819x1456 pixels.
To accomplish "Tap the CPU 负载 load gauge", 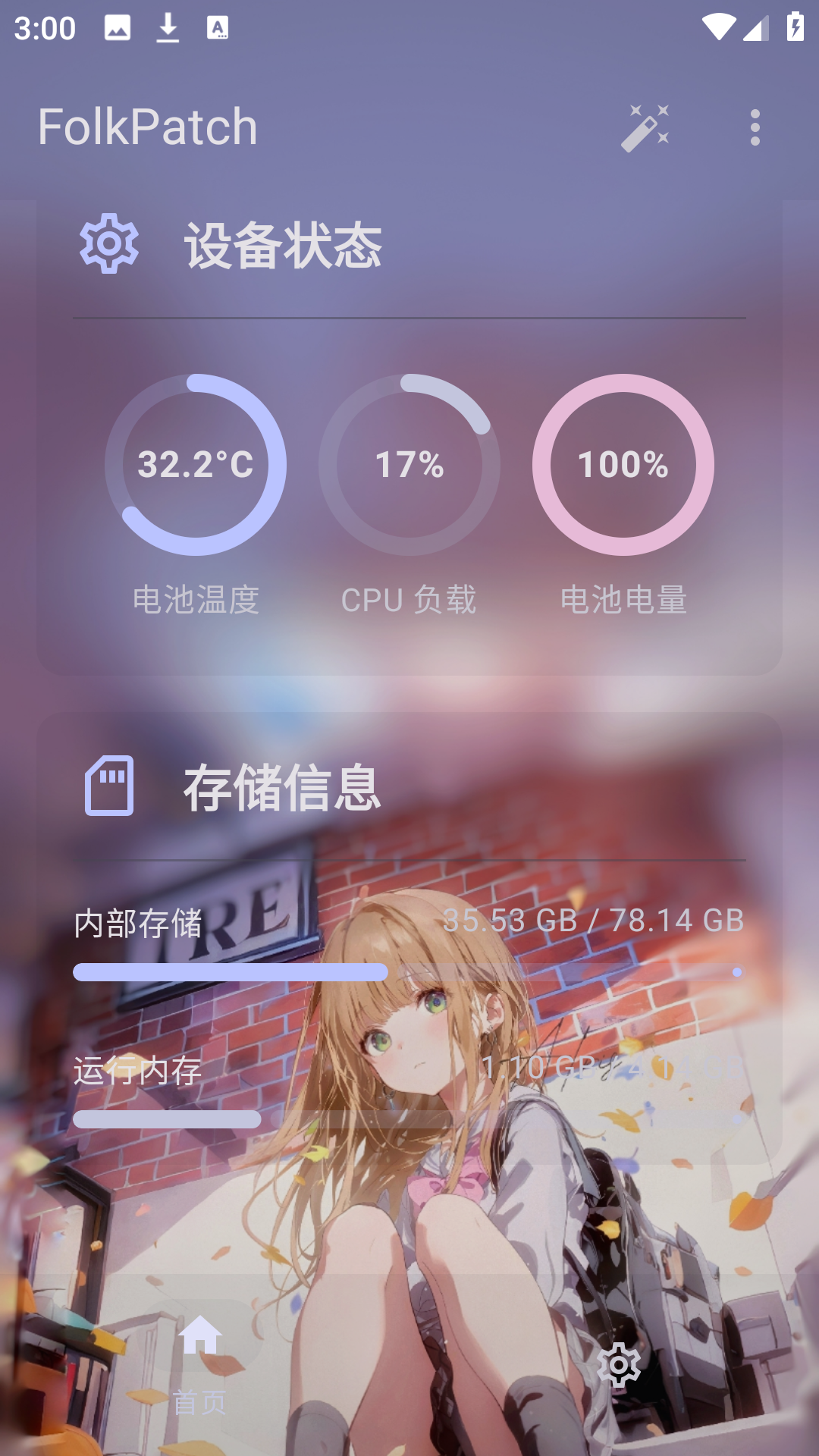I will pos(409,466).
